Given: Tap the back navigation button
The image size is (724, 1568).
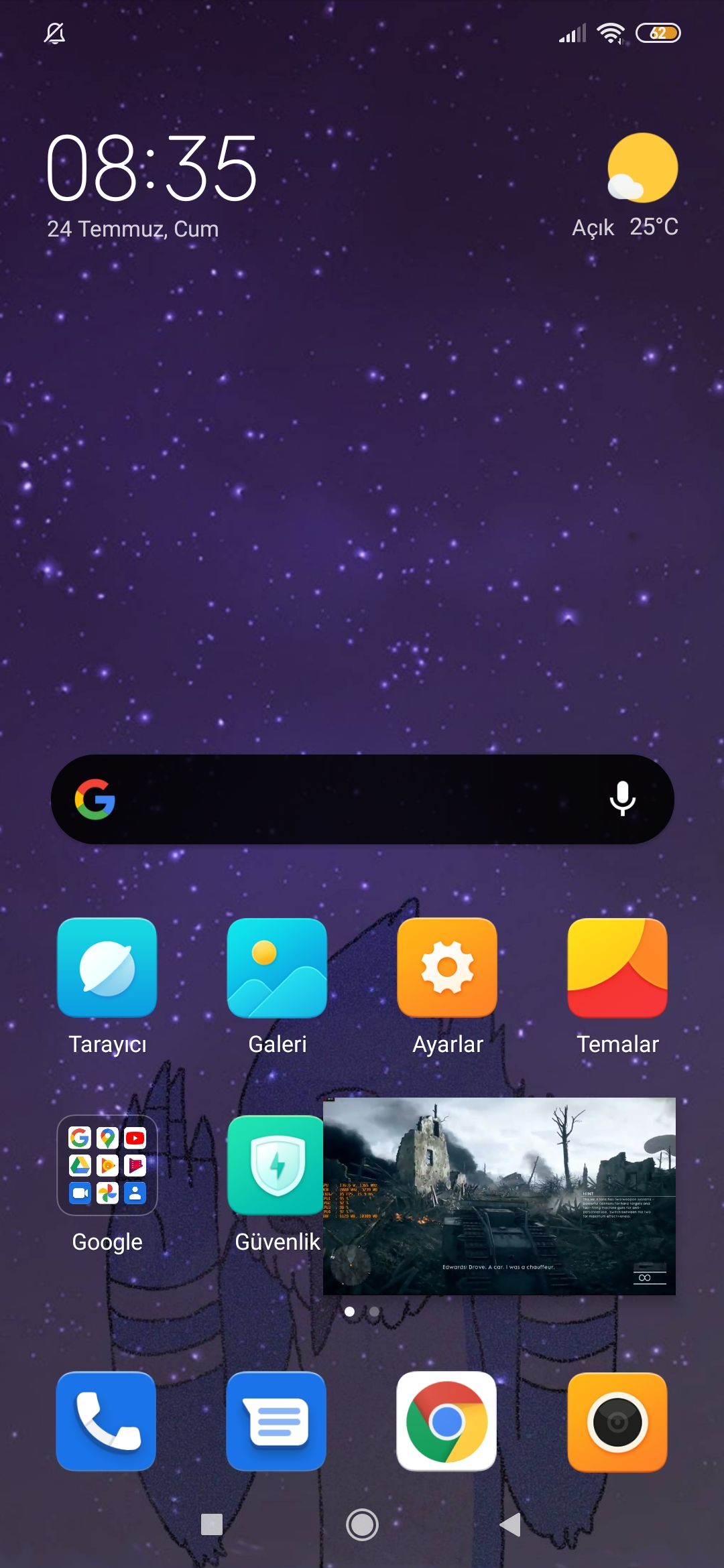Looking at the screenshot, I should 511,1524.
